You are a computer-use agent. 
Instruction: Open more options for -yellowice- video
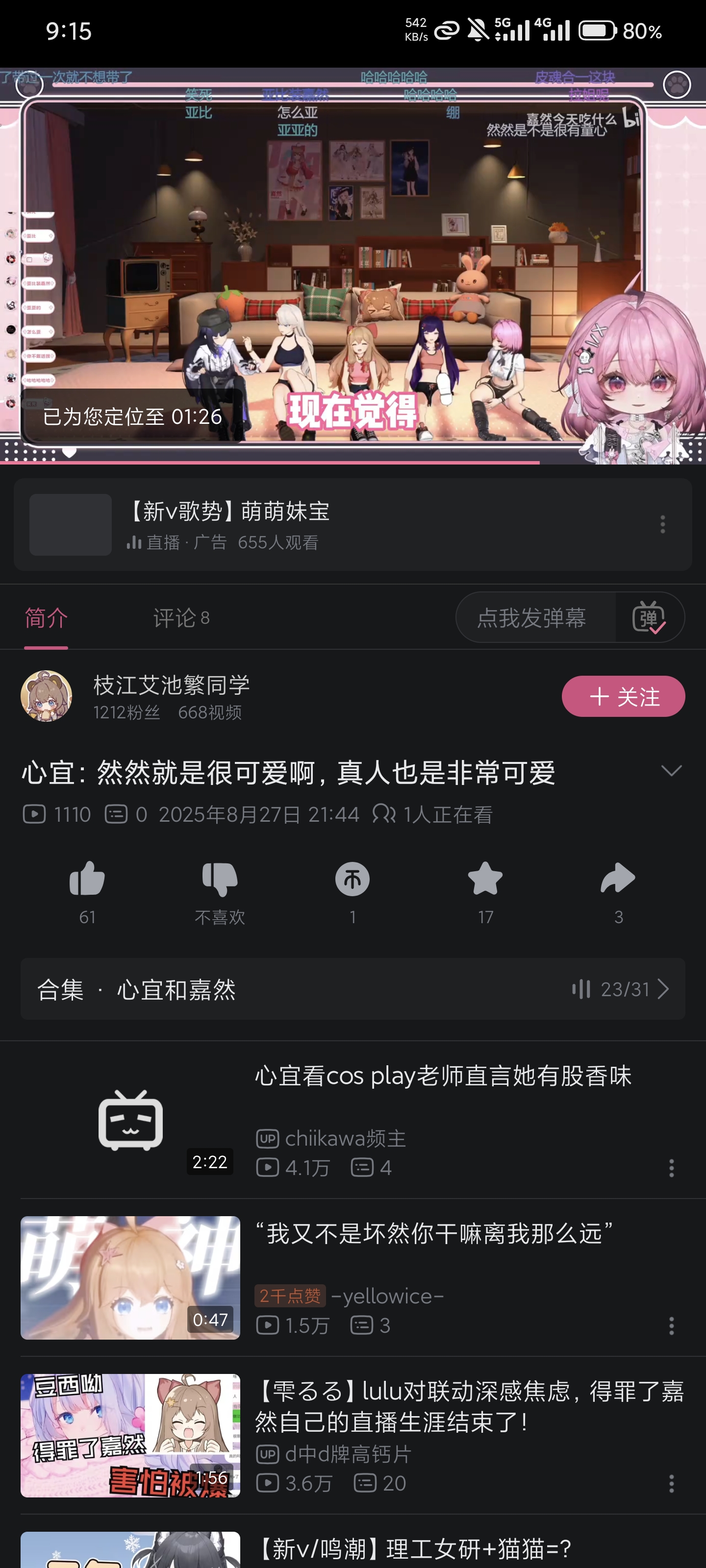(x=671, y=1325)
